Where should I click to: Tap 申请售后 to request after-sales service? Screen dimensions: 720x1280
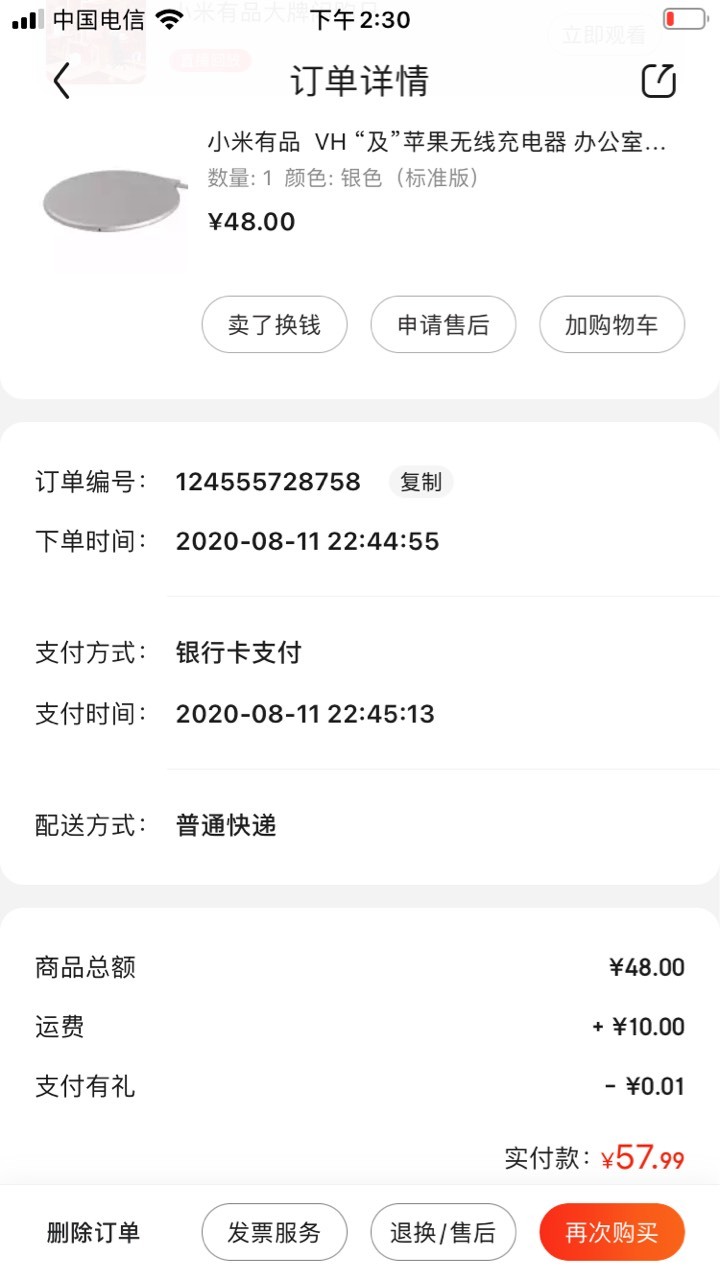pyautogui.click(x=443, y=325)
